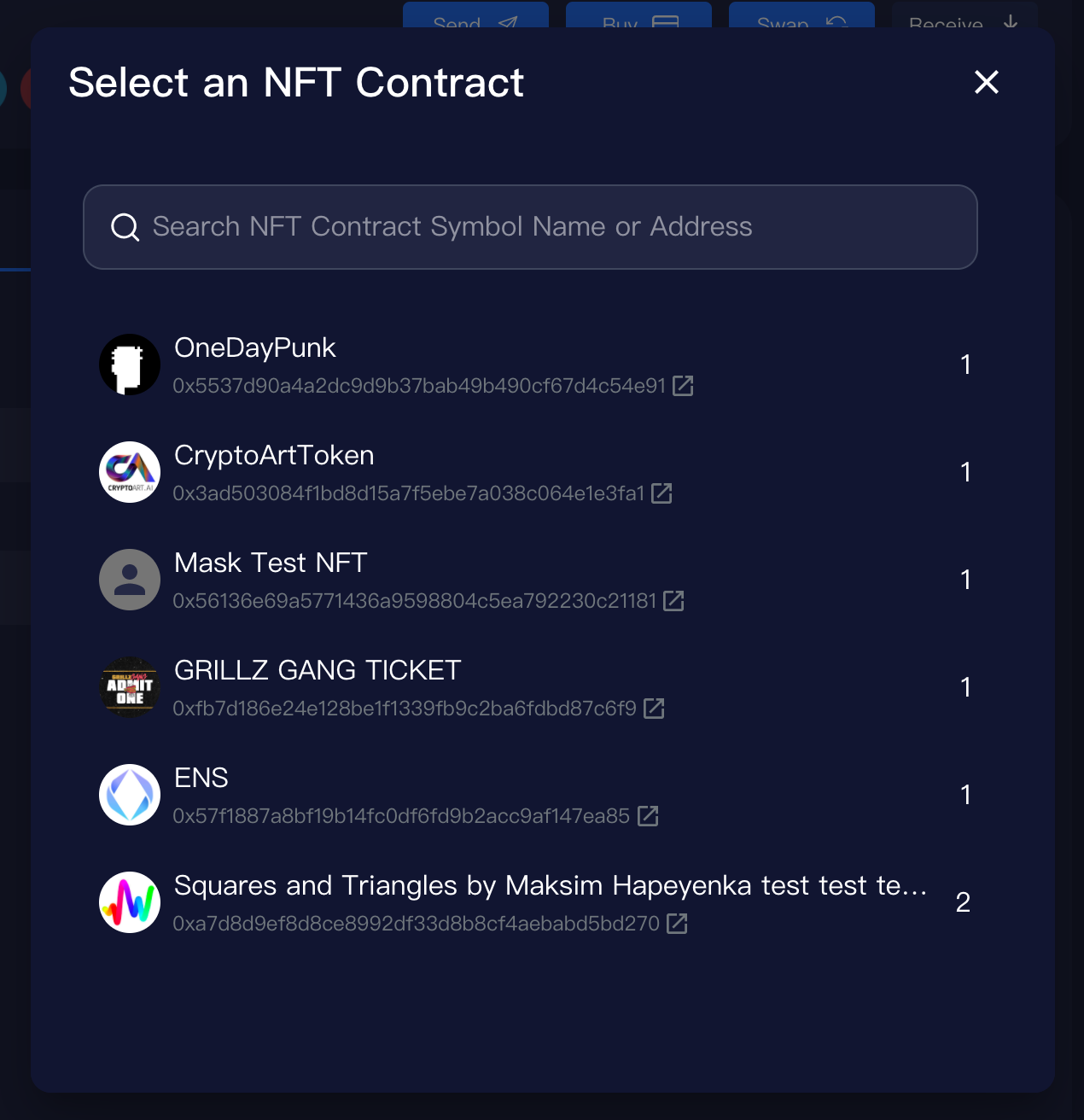Close the Select an NFT Contract dialog
Screen dimensions: 1084x1120
point(987,82)
